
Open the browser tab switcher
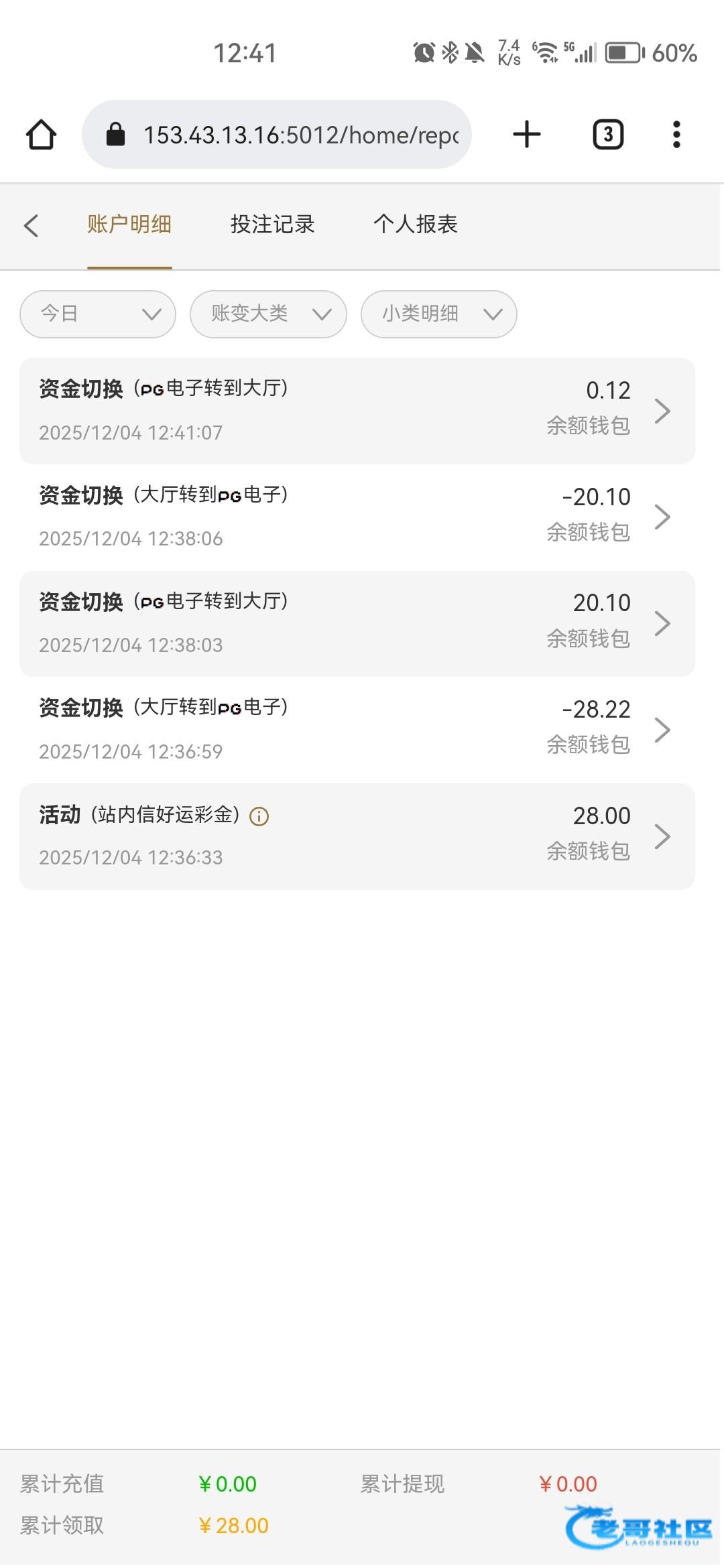608,135
